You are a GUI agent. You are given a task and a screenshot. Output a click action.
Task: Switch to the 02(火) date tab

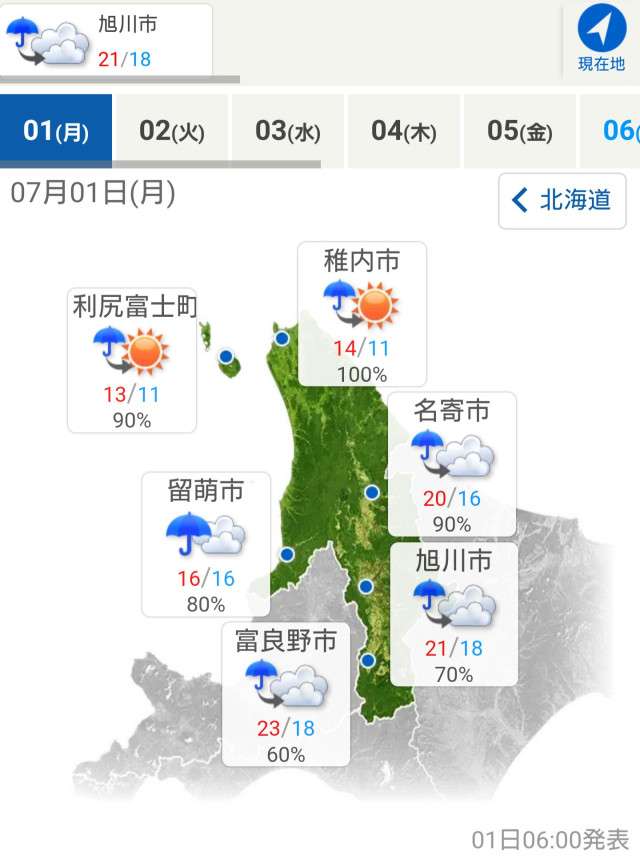click(x=172, y=131)
